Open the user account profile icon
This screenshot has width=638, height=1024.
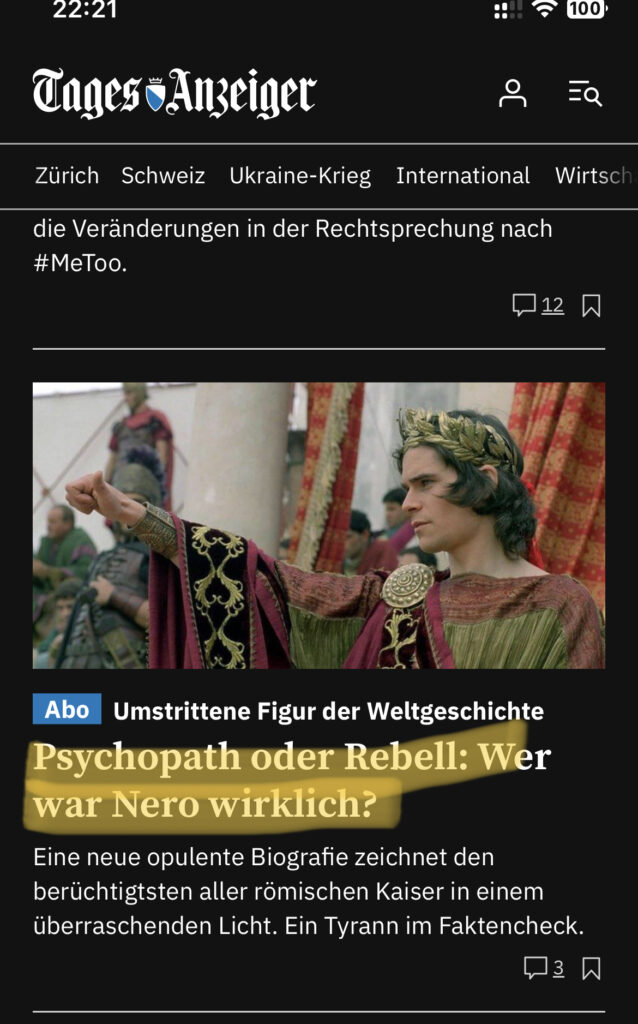click(513, 93)
